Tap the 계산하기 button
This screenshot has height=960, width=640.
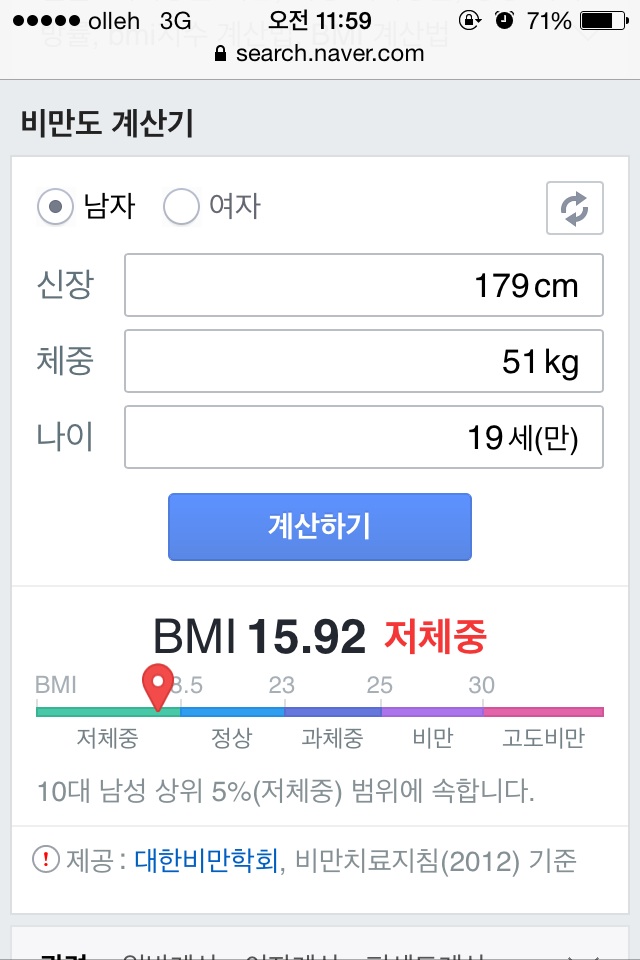[x=319, y=526]
